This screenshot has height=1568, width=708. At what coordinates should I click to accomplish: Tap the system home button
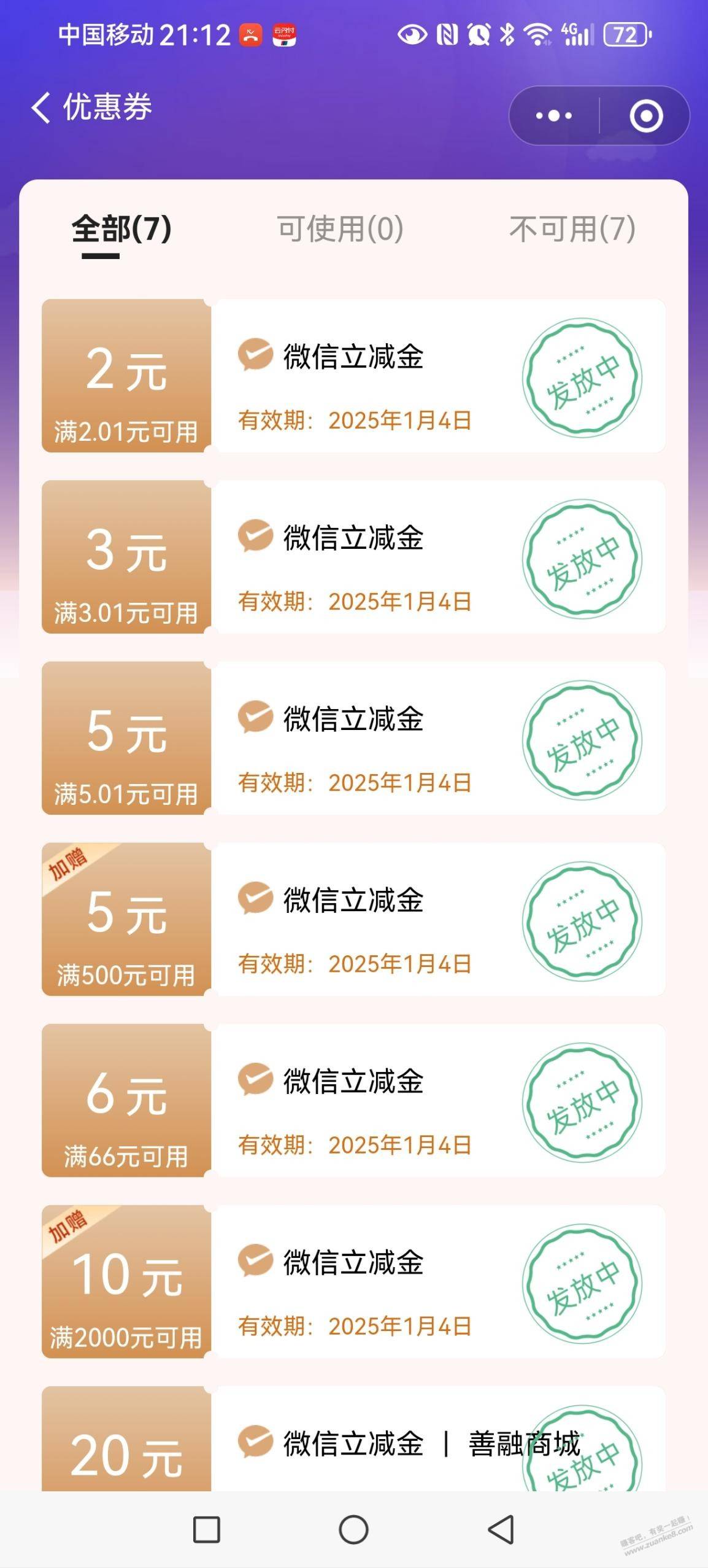[353, 1529]
